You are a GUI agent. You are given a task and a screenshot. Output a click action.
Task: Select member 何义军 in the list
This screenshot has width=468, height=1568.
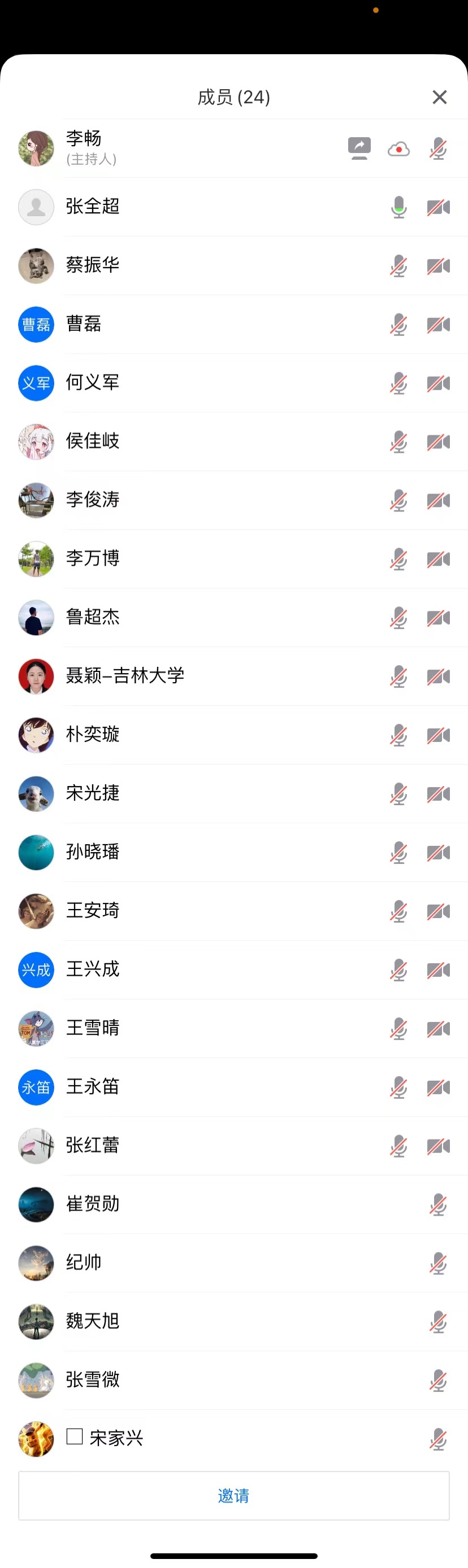point(183,383)
